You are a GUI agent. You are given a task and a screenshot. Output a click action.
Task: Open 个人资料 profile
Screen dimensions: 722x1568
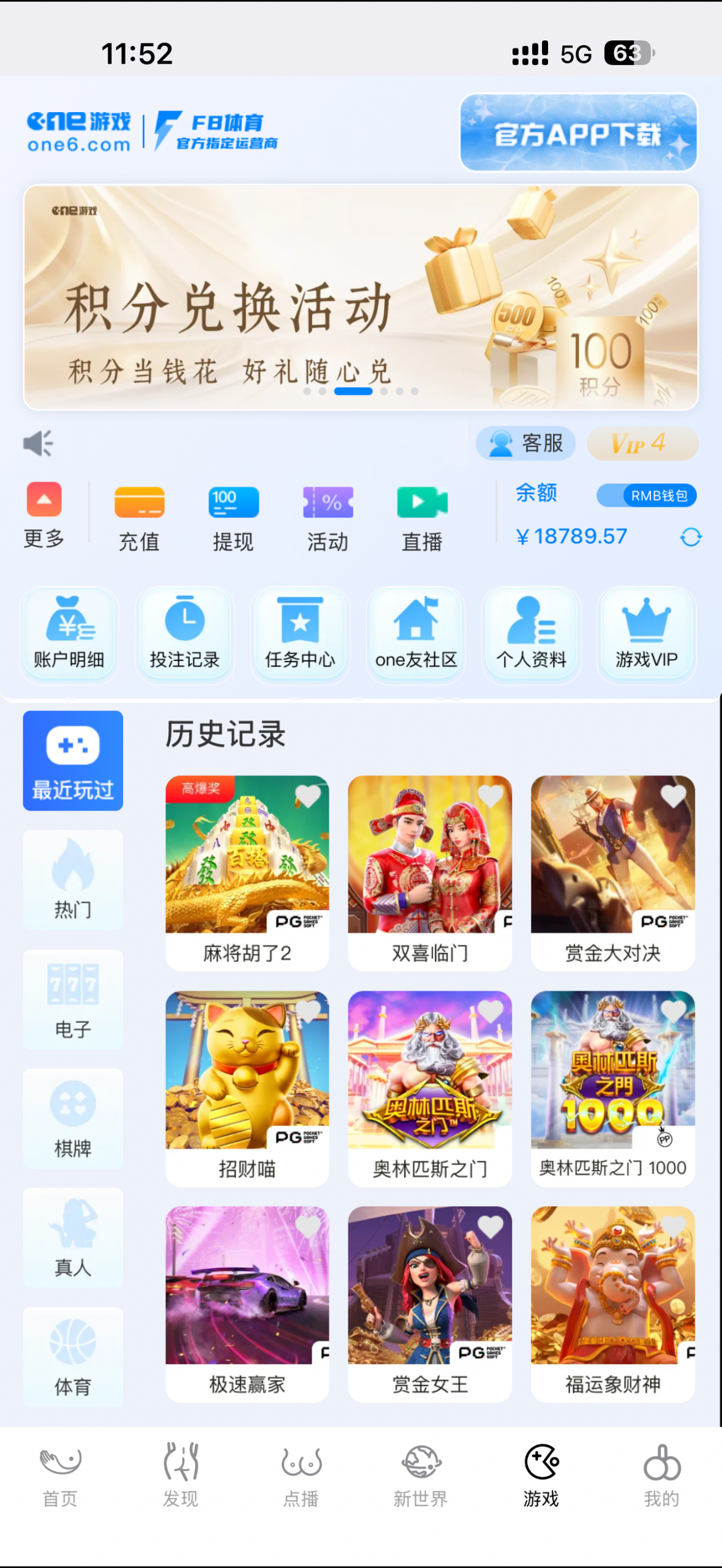(531, 634)
